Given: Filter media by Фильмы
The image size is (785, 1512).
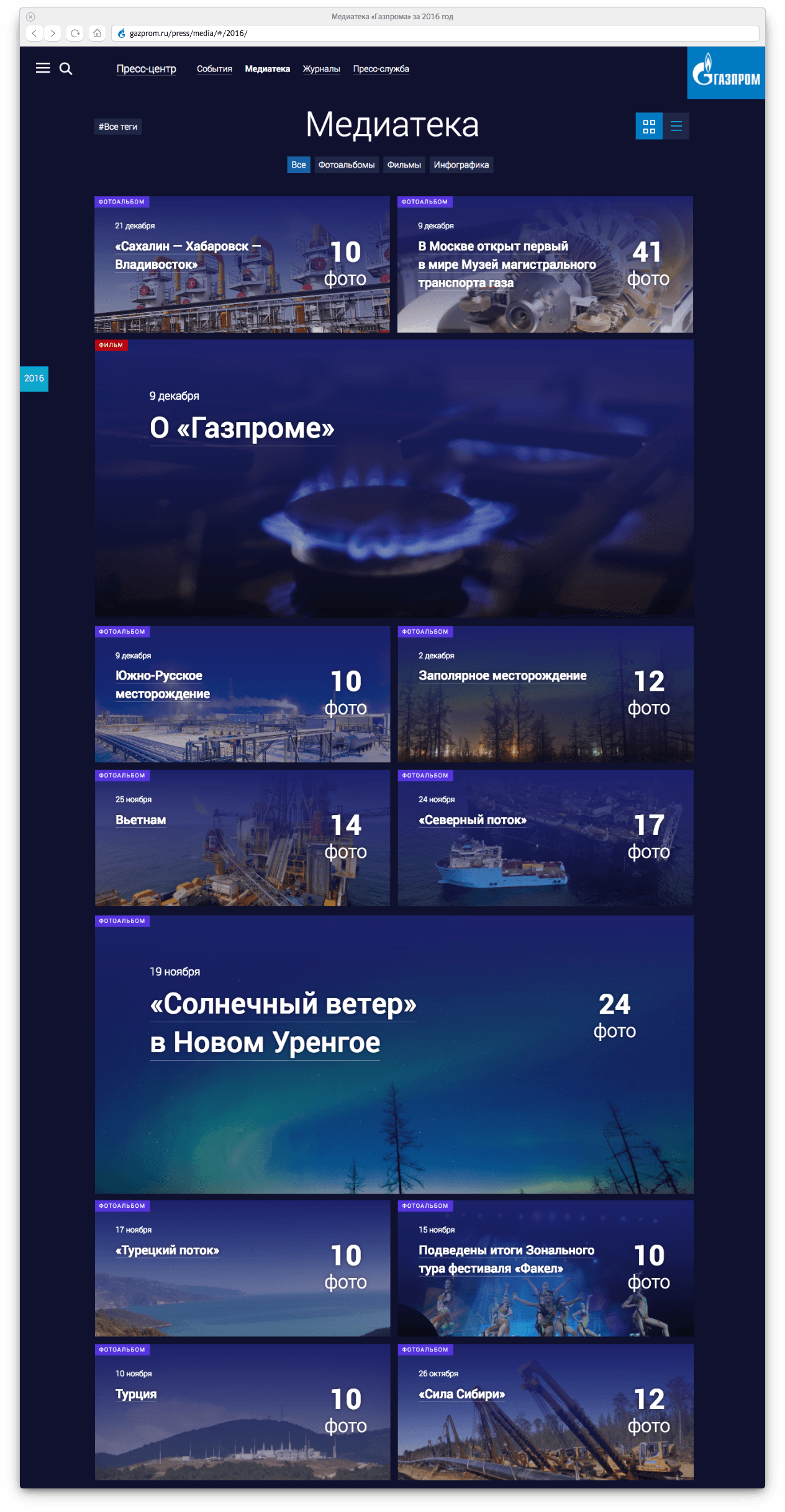Looking at the screenshot, I should pos(404,164).
